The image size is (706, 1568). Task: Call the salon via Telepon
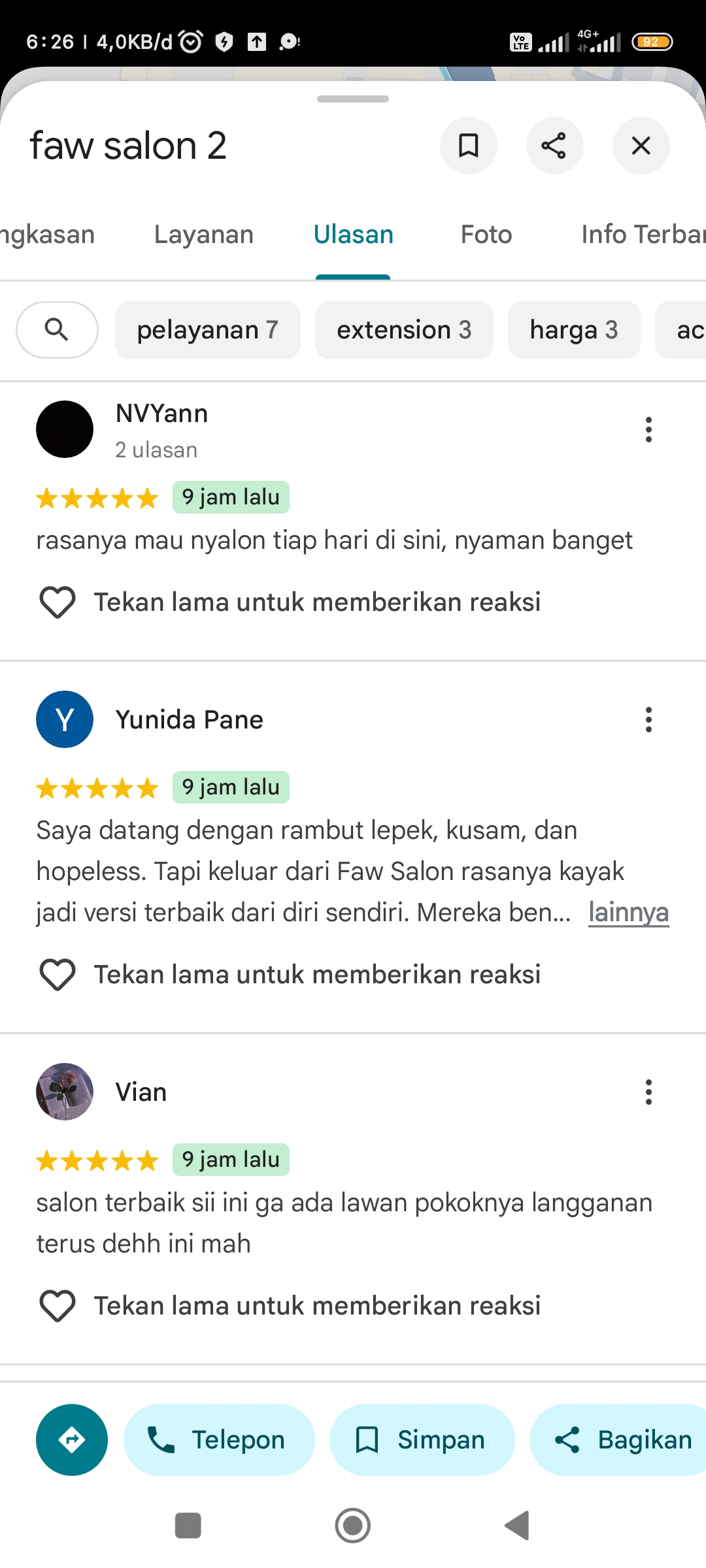(219, 1440)
